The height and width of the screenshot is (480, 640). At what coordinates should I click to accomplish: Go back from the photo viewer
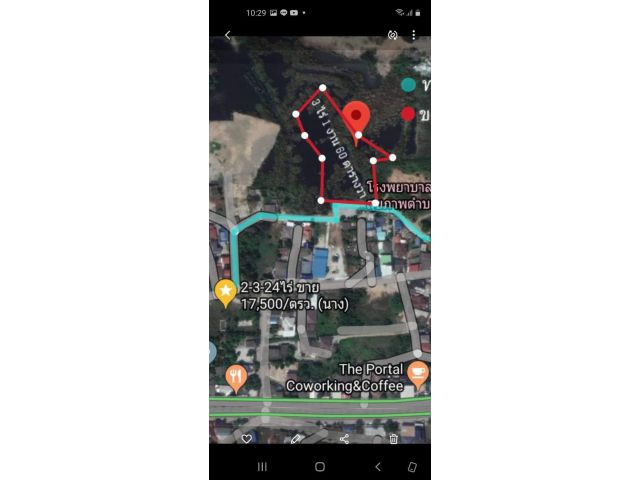227,35
